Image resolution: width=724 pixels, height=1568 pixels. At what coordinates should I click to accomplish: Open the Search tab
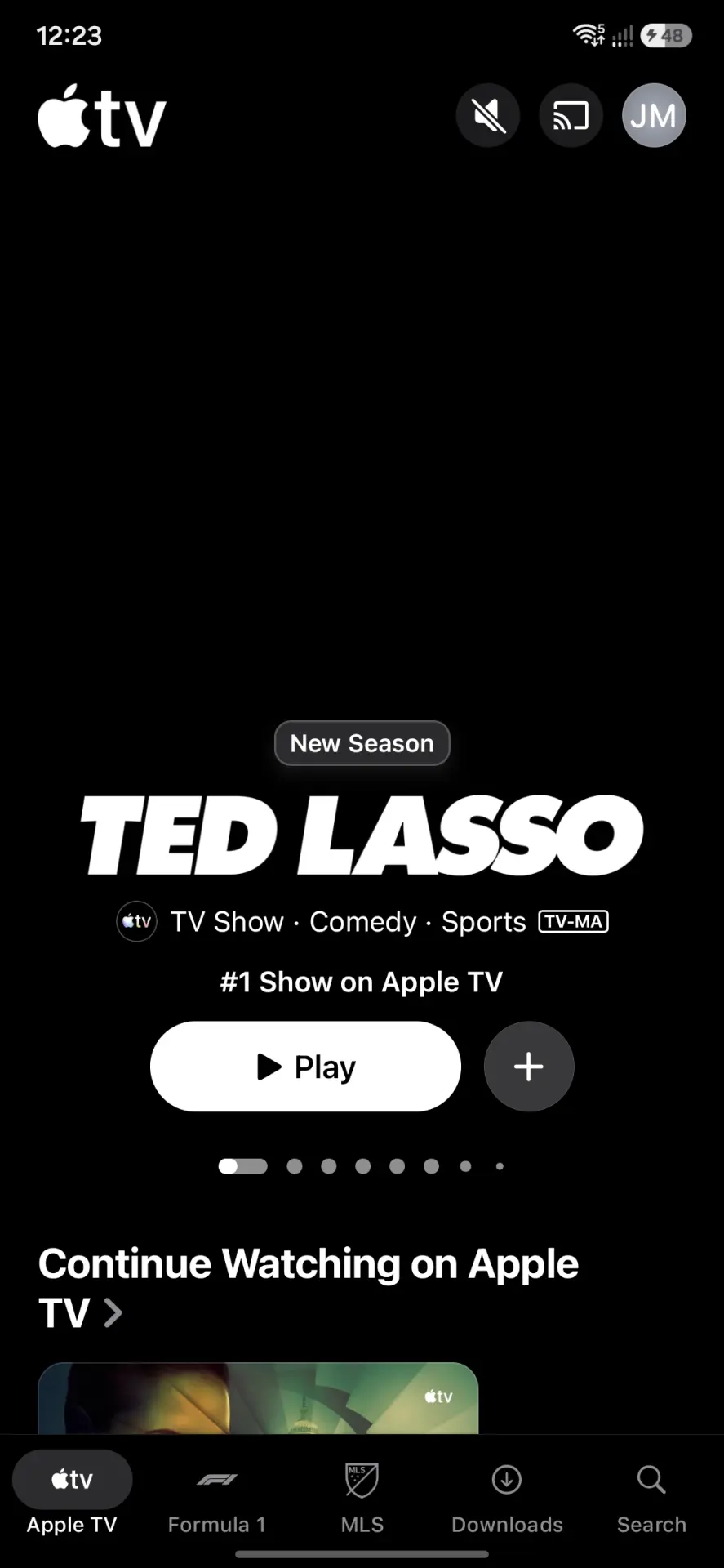pos(651,1499)
